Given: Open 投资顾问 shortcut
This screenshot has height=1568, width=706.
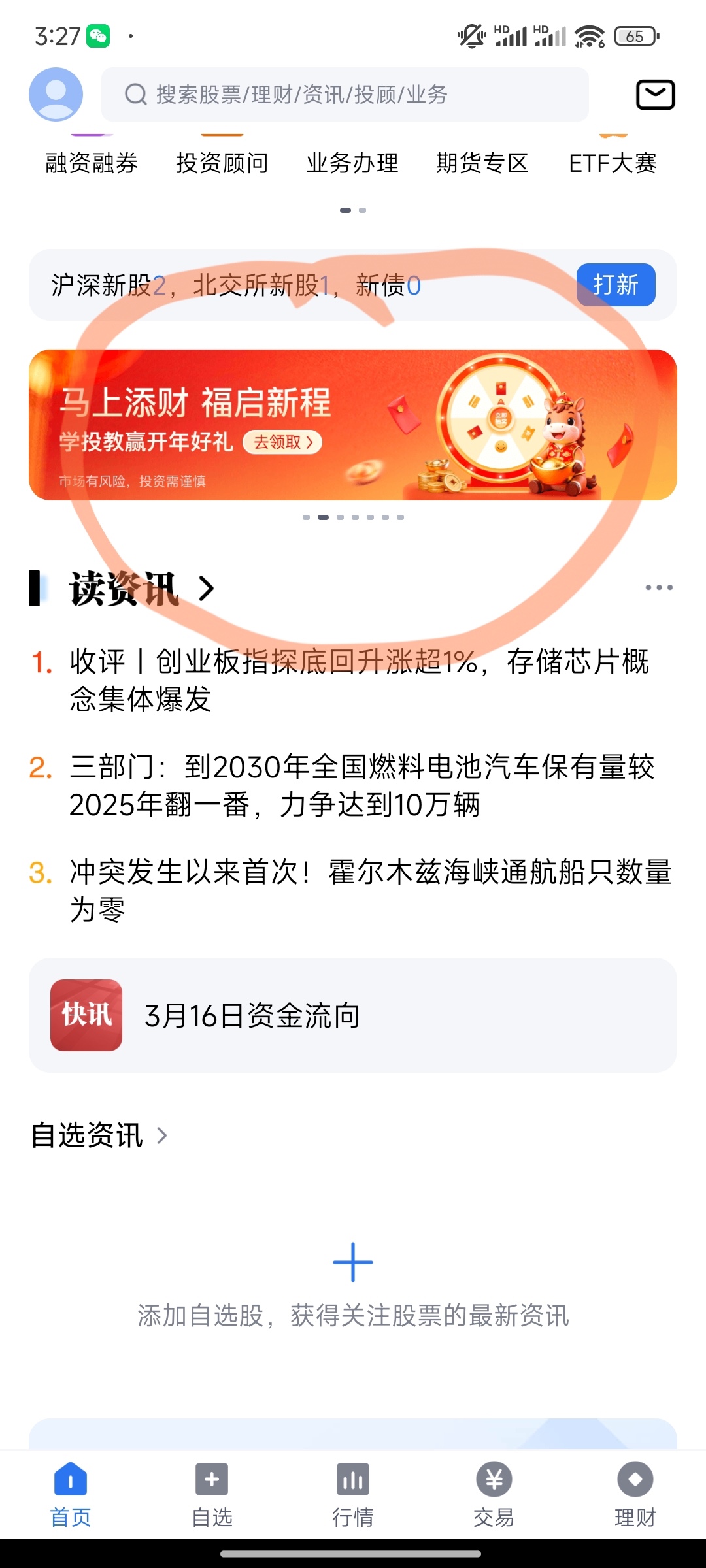Looking at the screenshot, I should (x=222, y=163).
